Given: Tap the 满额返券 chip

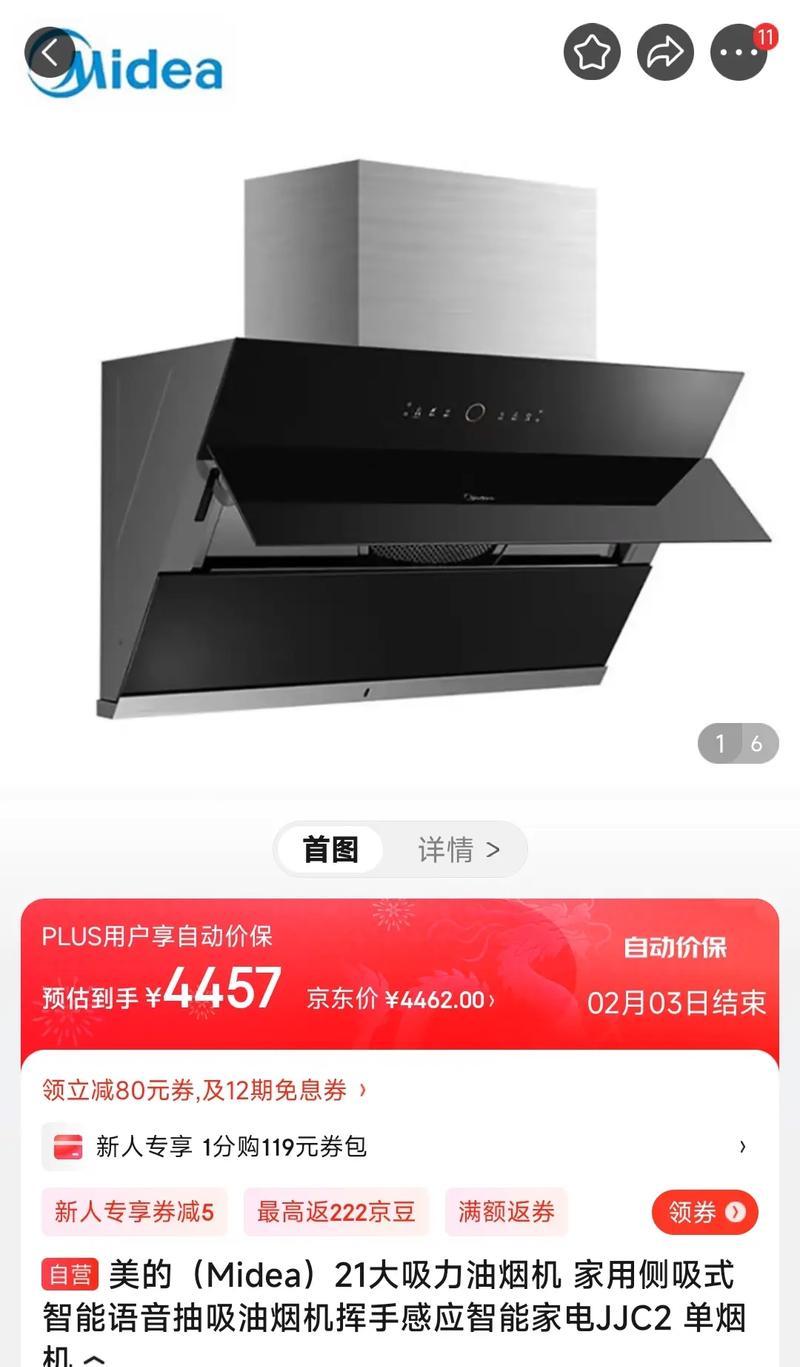Looking at the screenshot, I should 506,1212.
